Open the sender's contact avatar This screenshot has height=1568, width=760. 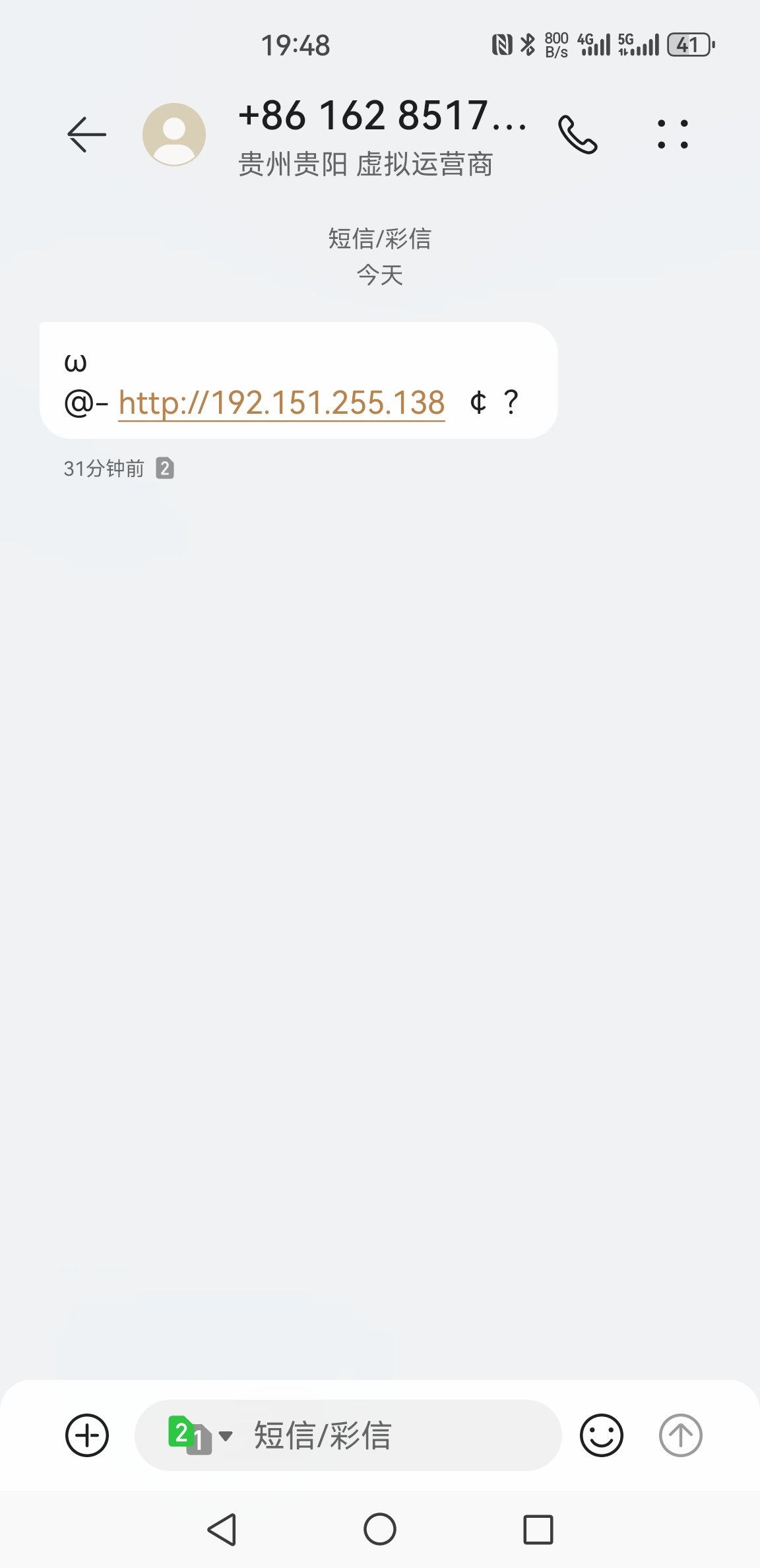pos(174,134)
